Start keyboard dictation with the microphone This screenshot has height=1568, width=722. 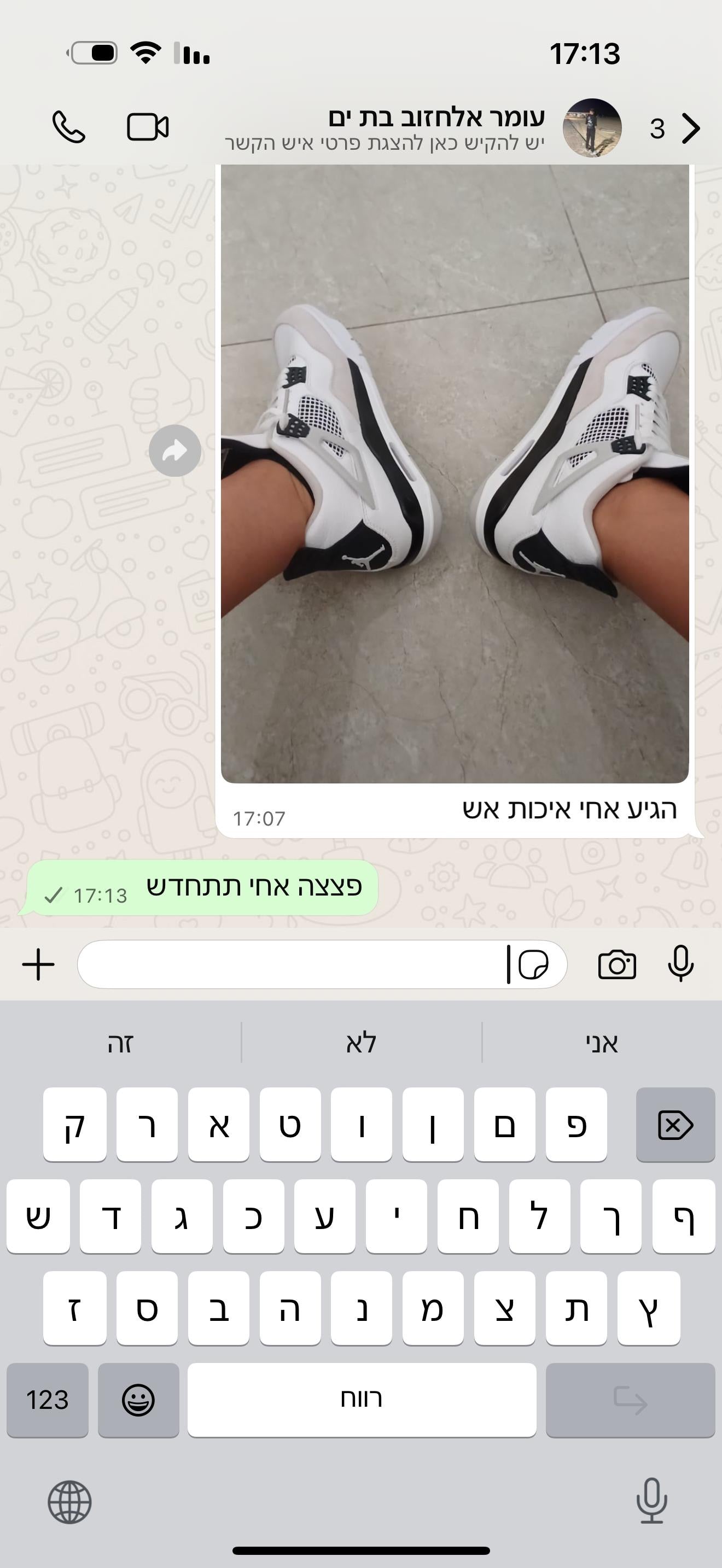651,1501
